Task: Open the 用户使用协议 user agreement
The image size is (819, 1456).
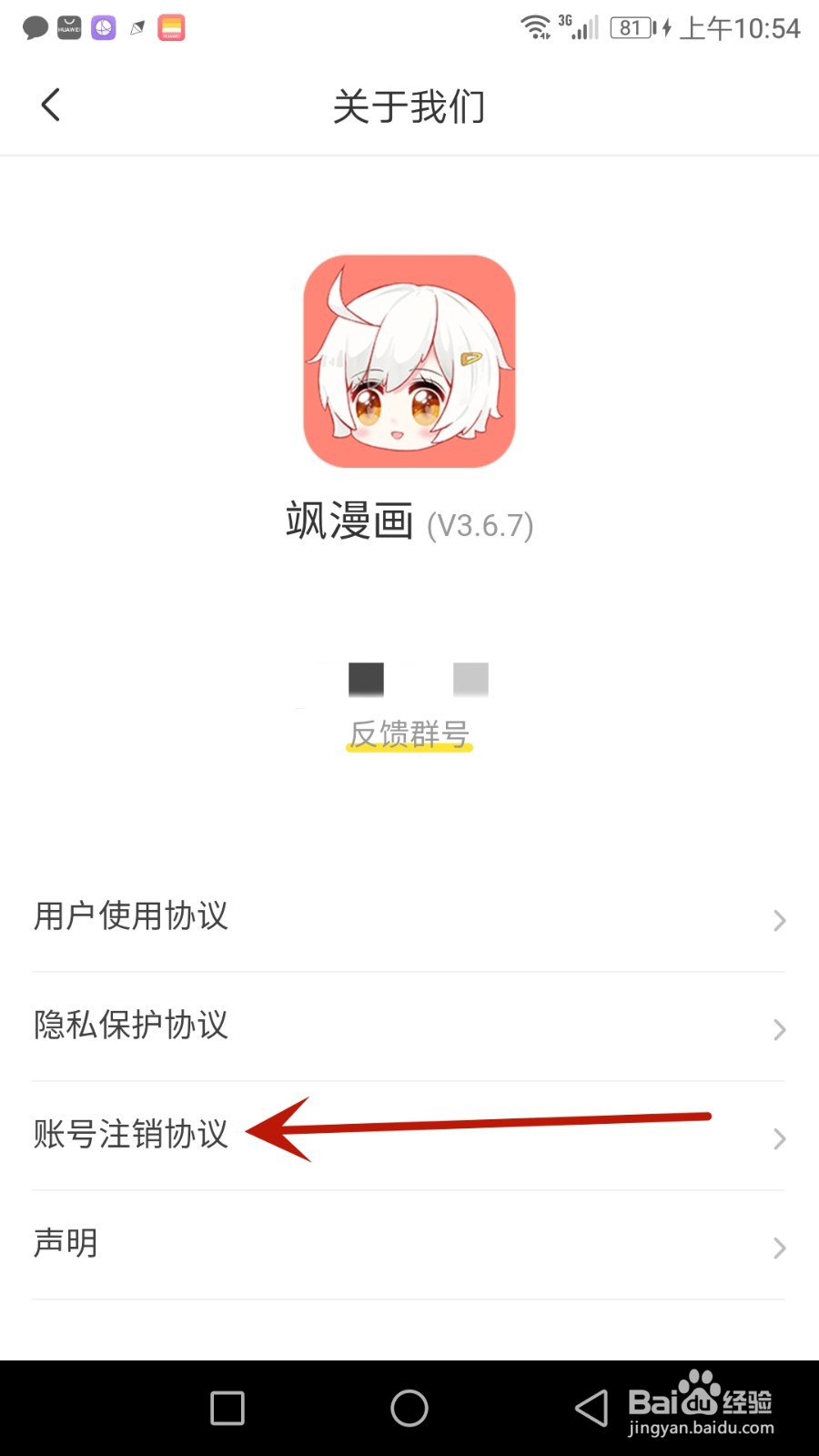Action: pos(131,916)
